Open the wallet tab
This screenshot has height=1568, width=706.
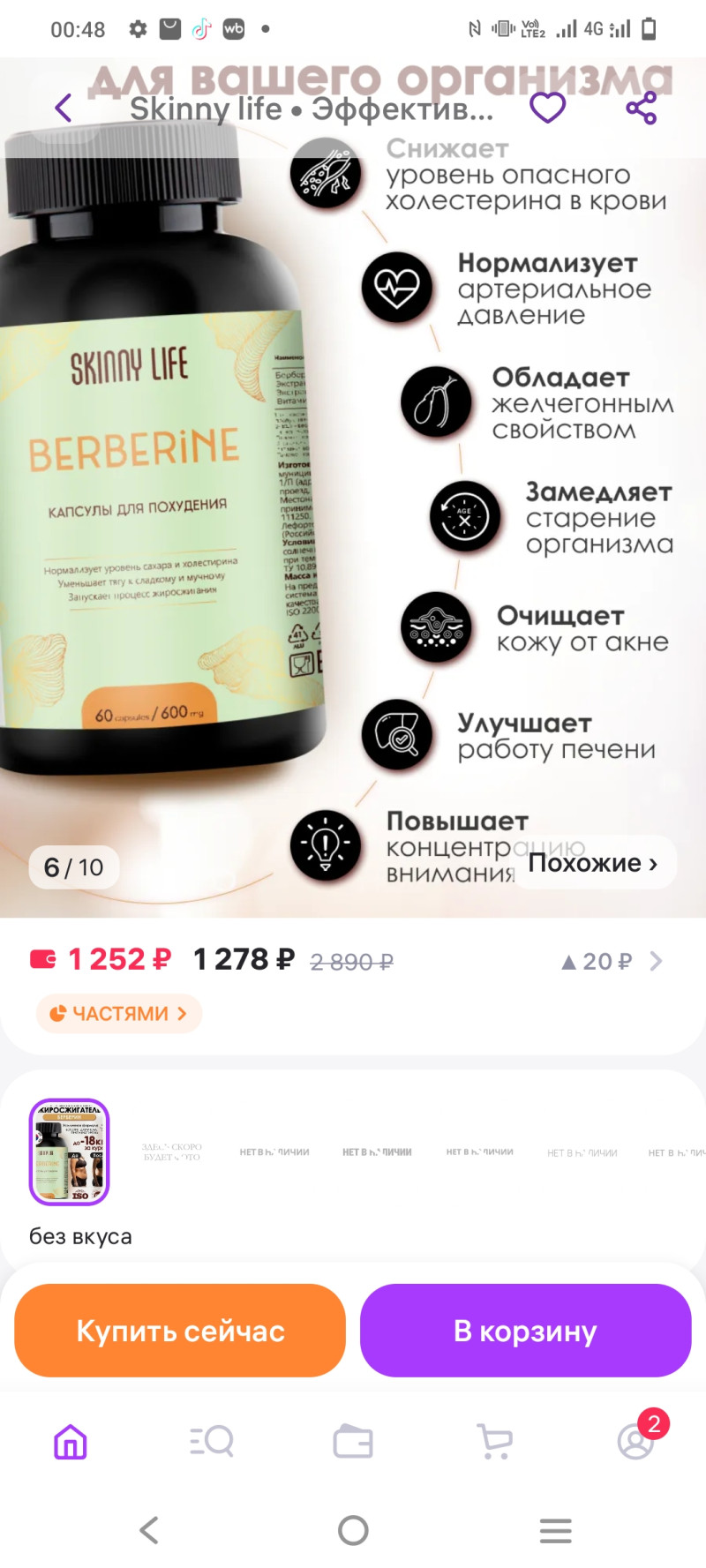(353, 1442)
